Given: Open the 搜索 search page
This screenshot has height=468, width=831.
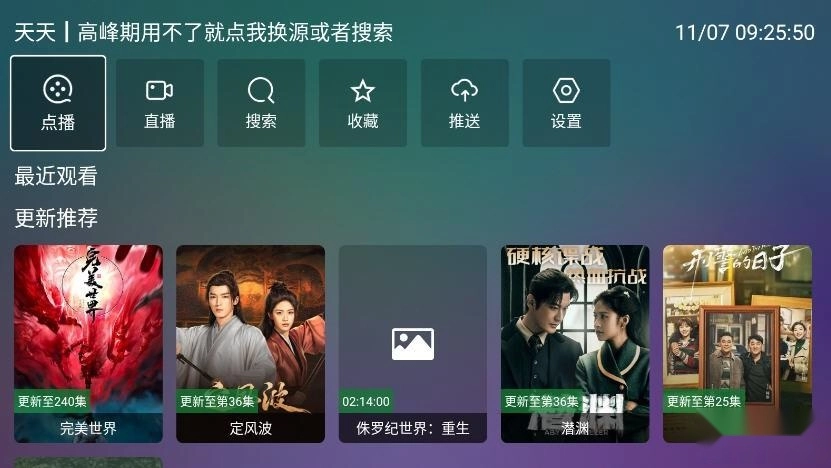Looking at the screenshot, I should click(x=261, y=103).
